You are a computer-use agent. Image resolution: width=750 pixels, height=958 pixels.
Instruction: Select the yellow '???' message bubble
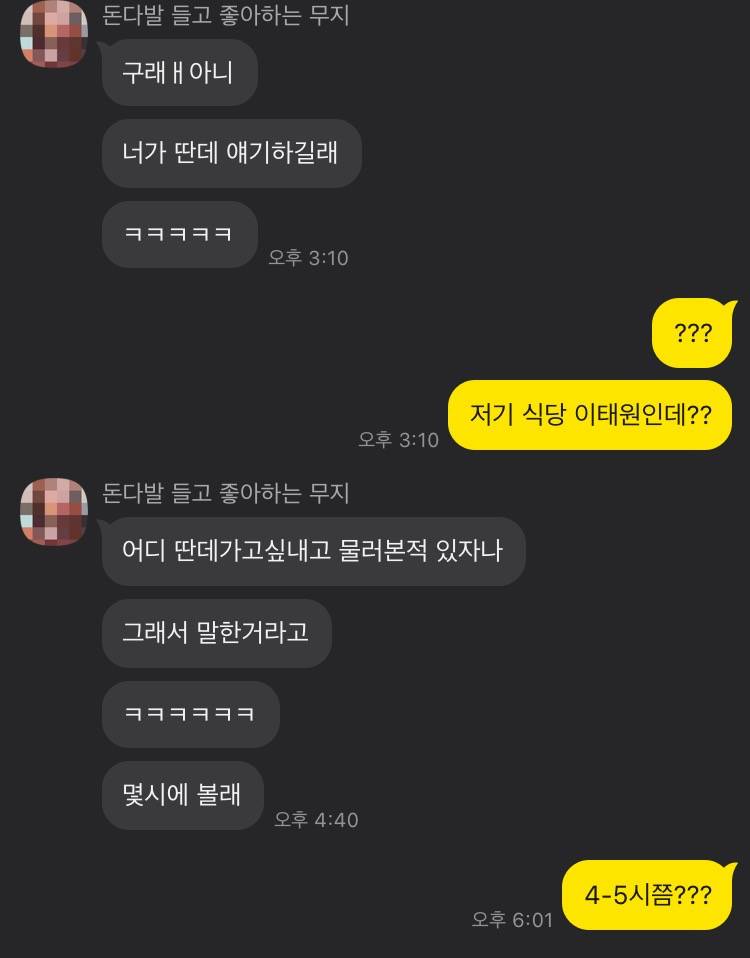tap(692, 334)
